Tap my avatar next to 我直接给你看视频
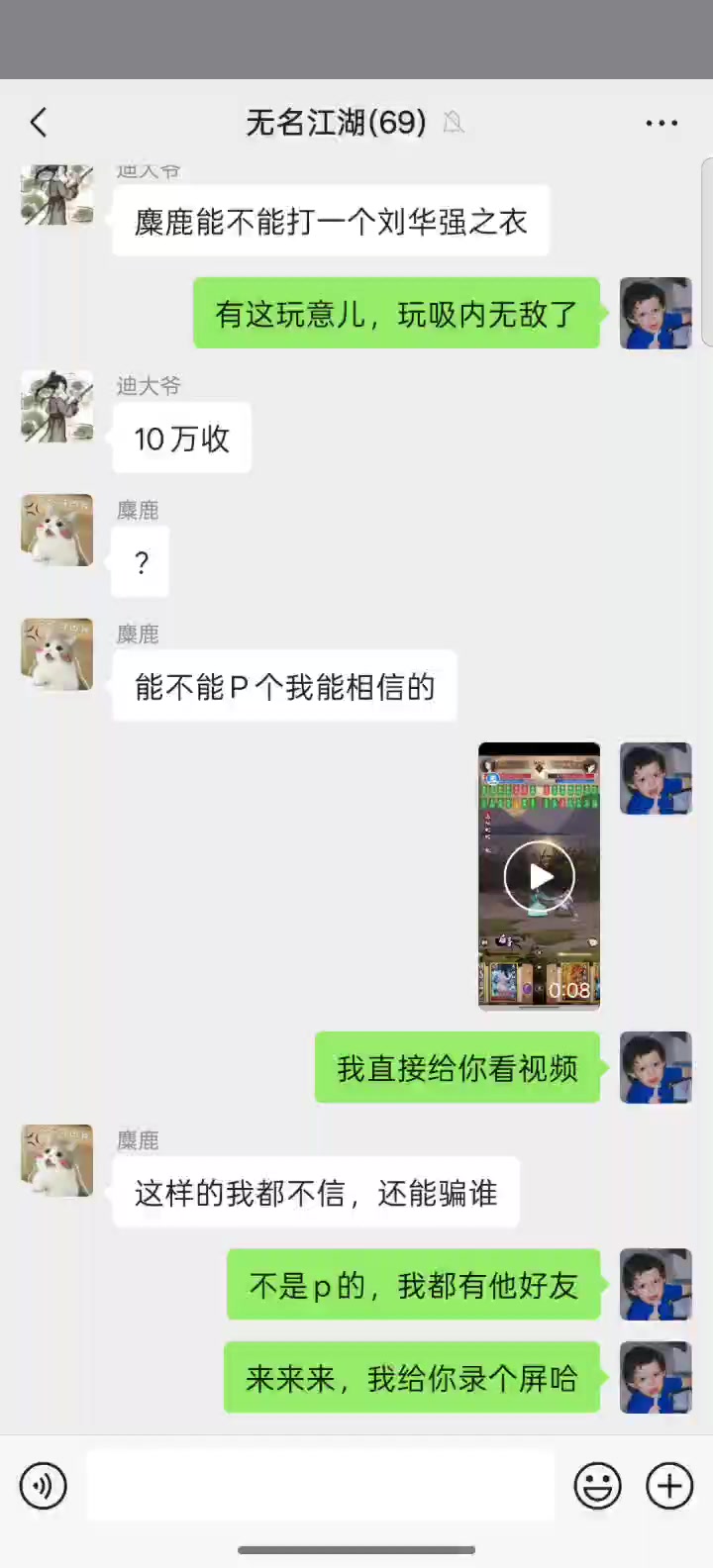 tap(656, 1067)
